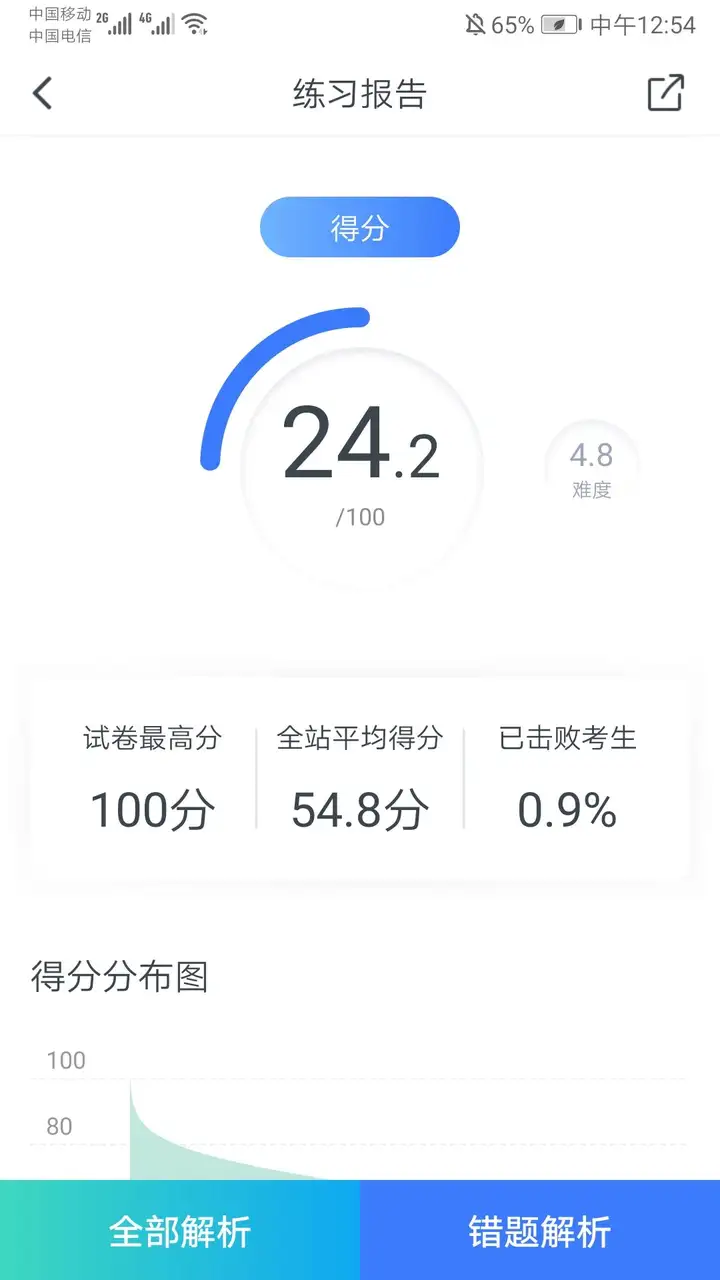Tap the 得分 pill button
The width and height of the screenshot is (720, 1280).
click(x=360, y=228)
